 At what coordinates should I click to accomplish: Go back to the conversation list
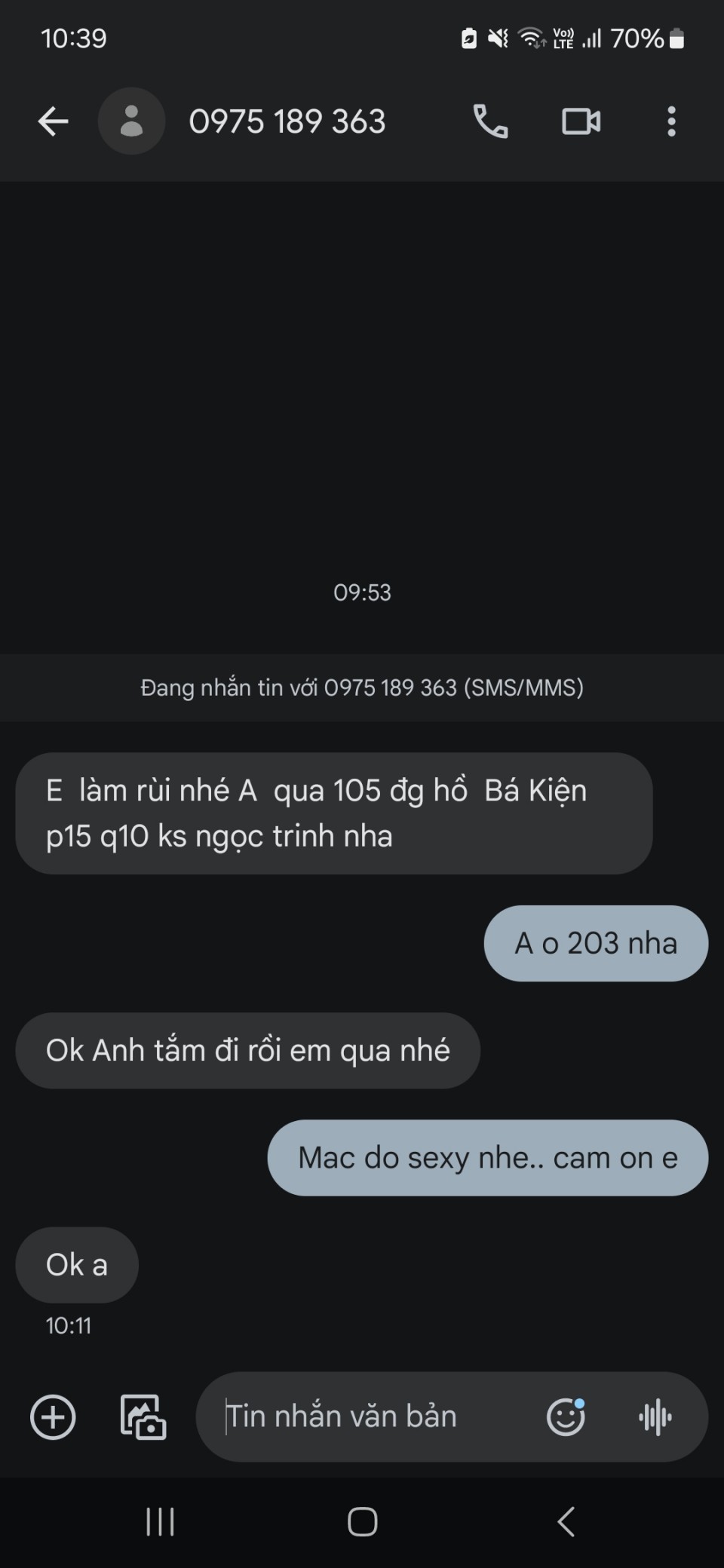[53, 121]
